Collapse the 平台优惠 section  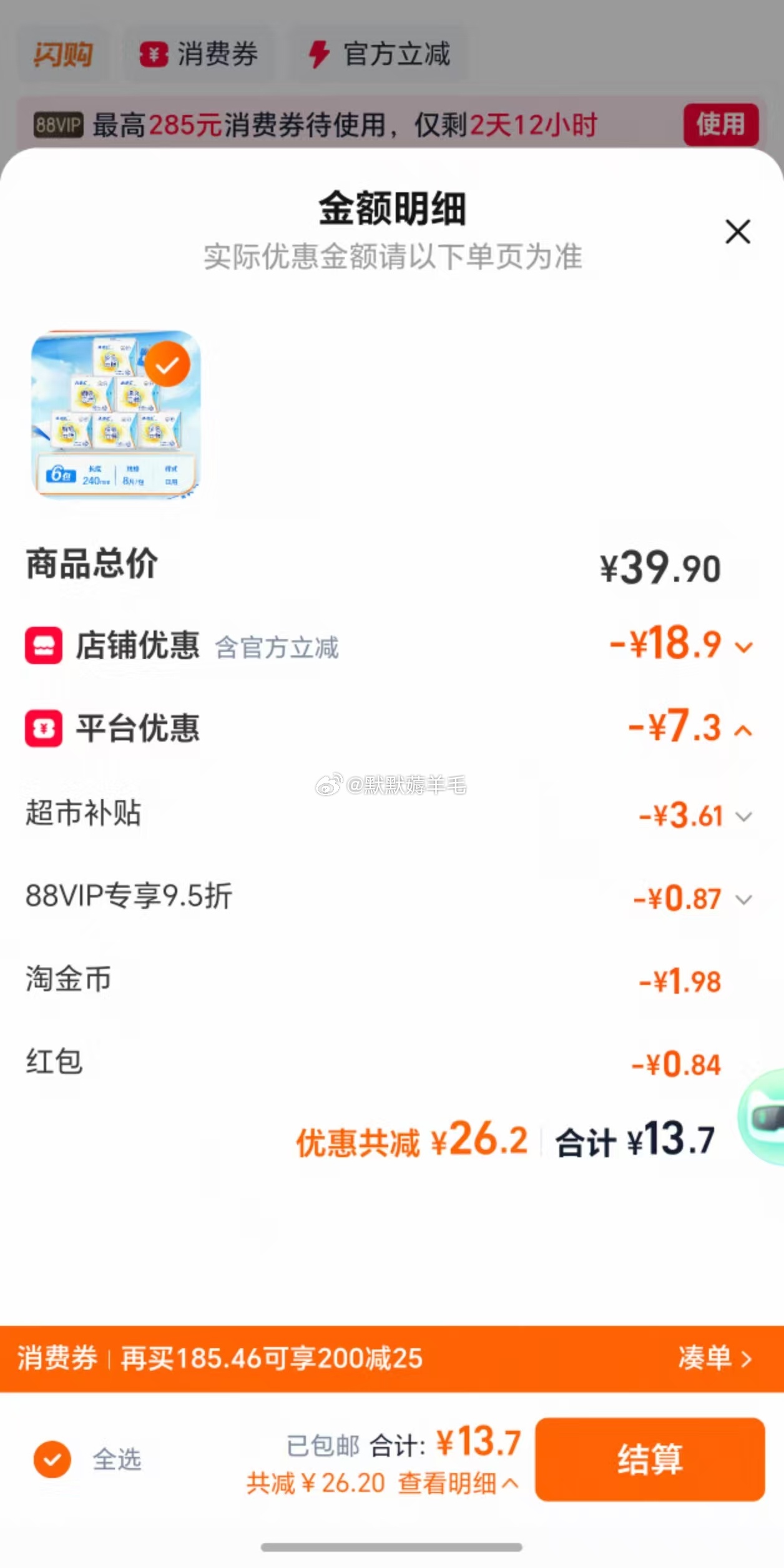tap(743, 730)
